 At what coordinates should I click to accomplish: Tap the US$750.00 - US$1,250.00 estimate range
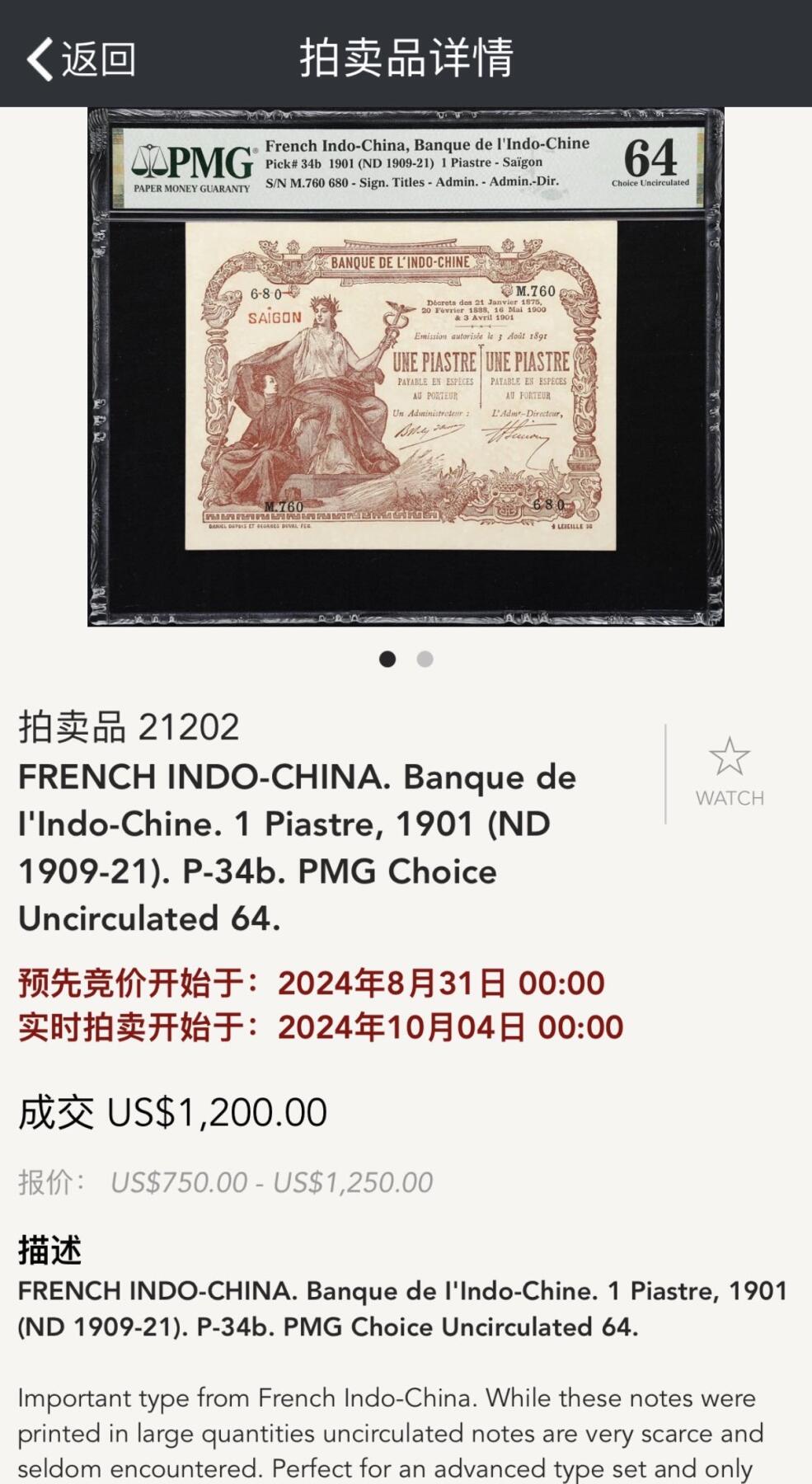pyautogui.click(x=272, y=1182)
